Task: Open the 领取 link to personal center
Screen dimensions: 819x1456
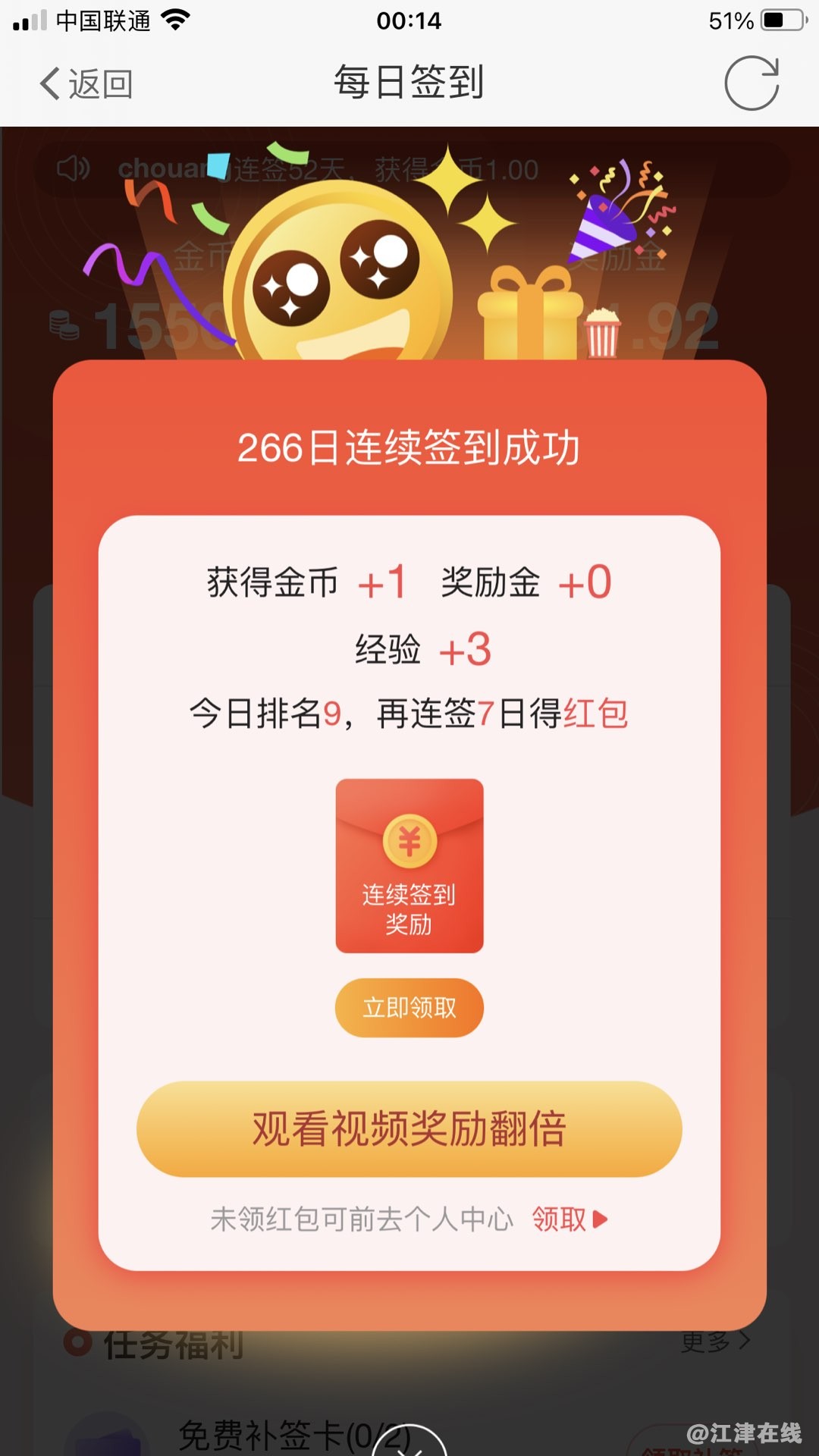Action: click(569, 1219)
